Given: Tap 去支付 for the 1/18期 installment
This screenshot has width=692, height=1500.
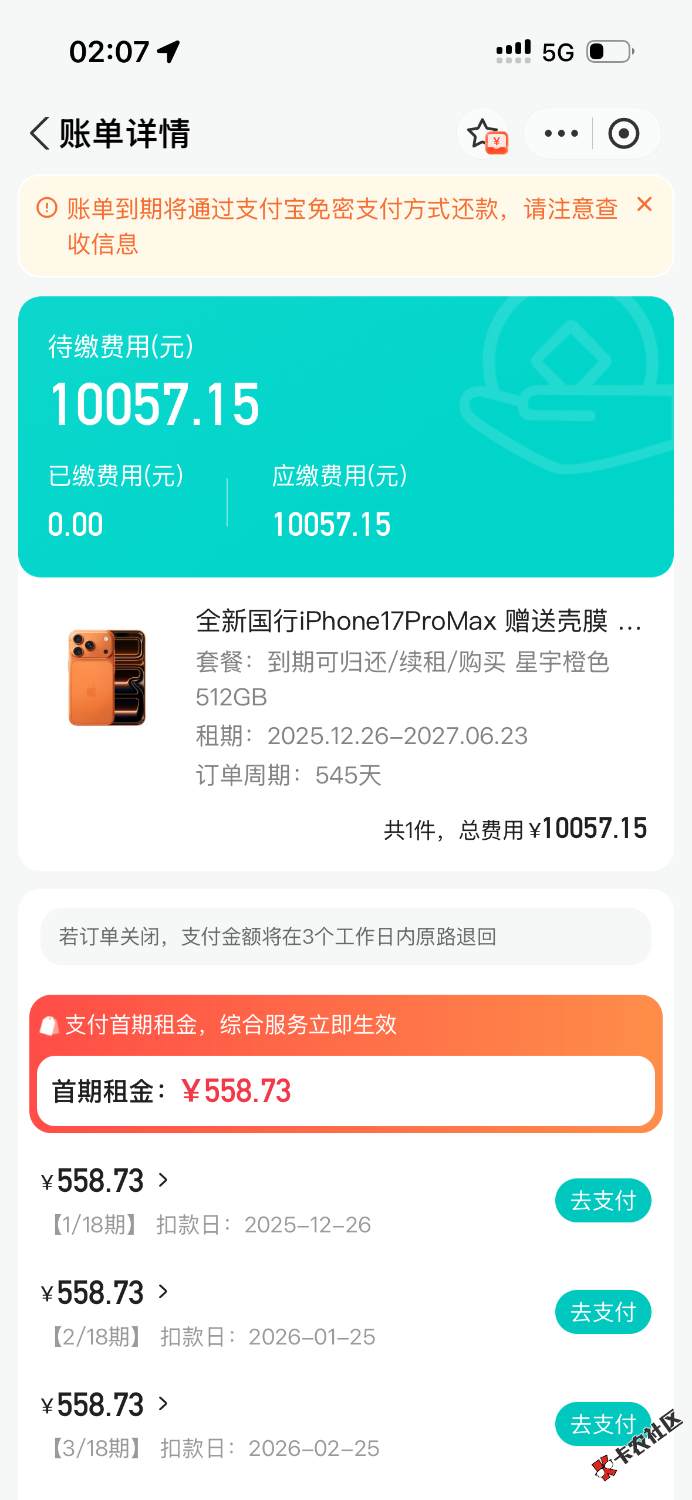Looking at the screenshot, I should 602,1201.
